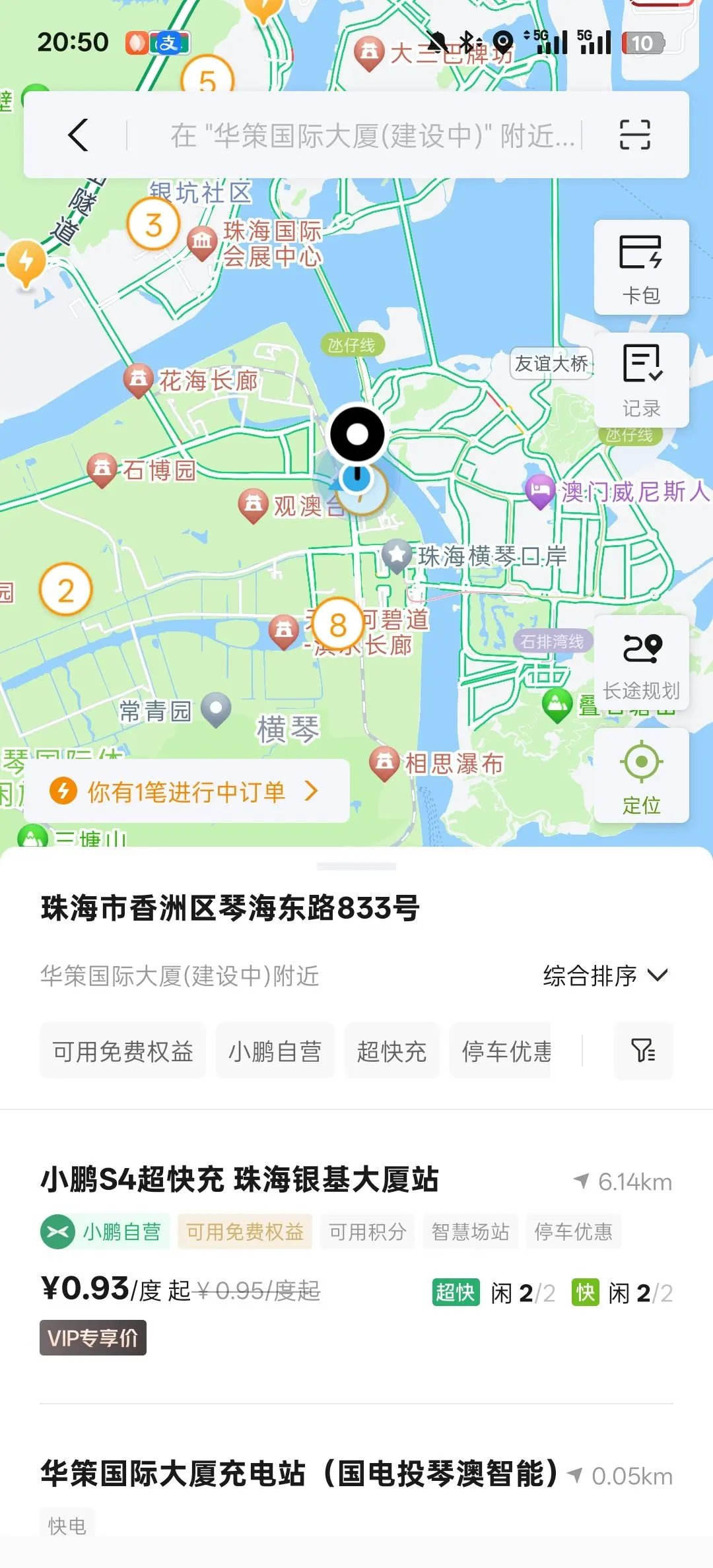View charging 记录 records
Image resolution: width=713 pixels, height=1568 pixels.
pyautogui.click(x=641, y=380)
